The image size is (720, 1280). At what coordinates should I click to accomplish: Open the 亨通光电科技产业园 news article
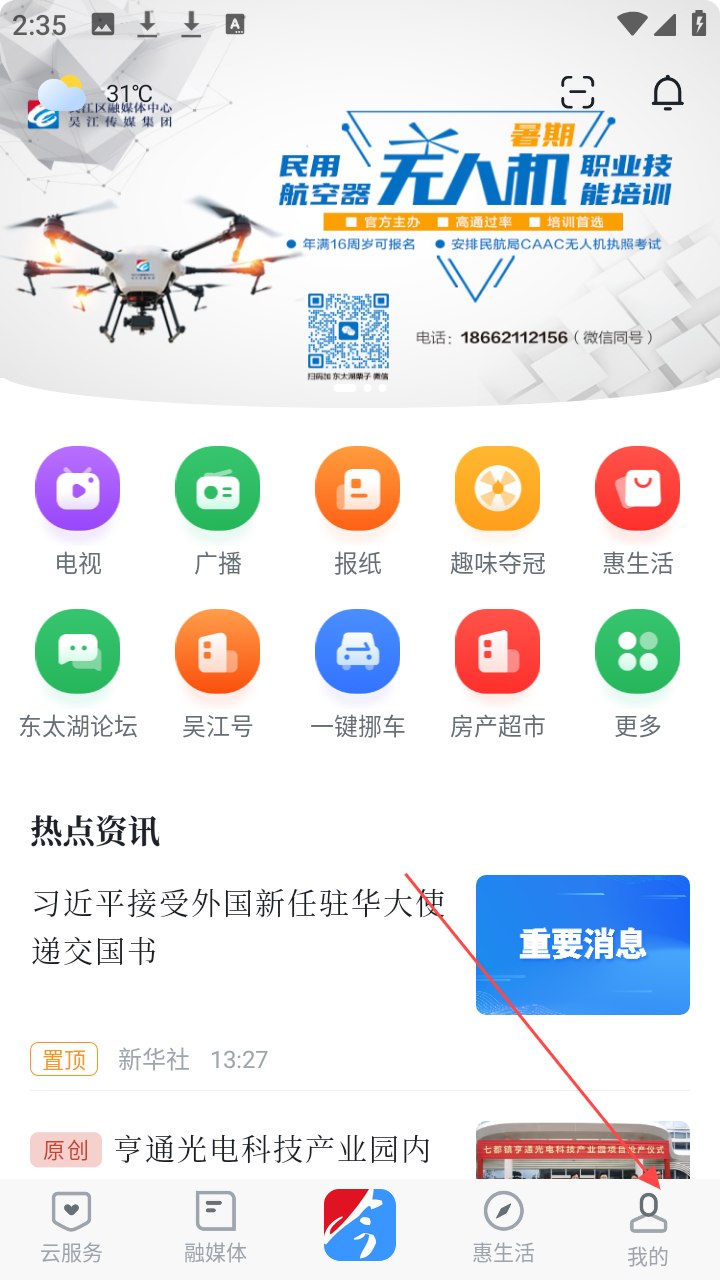272,1149
